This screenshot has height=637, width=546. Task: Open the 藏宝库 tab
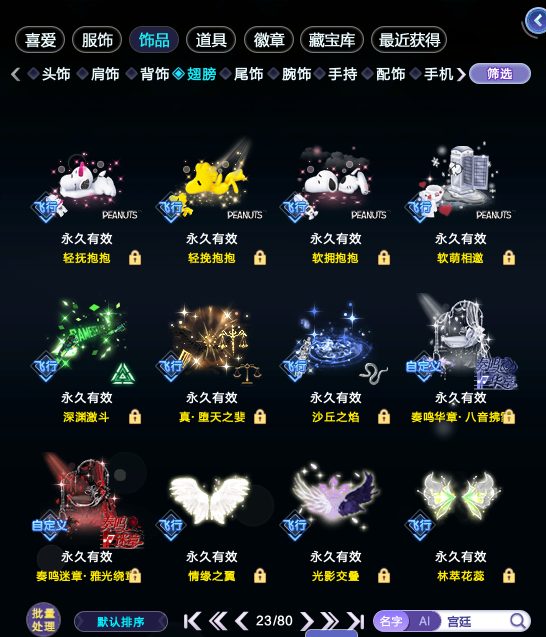pos(332,40)
